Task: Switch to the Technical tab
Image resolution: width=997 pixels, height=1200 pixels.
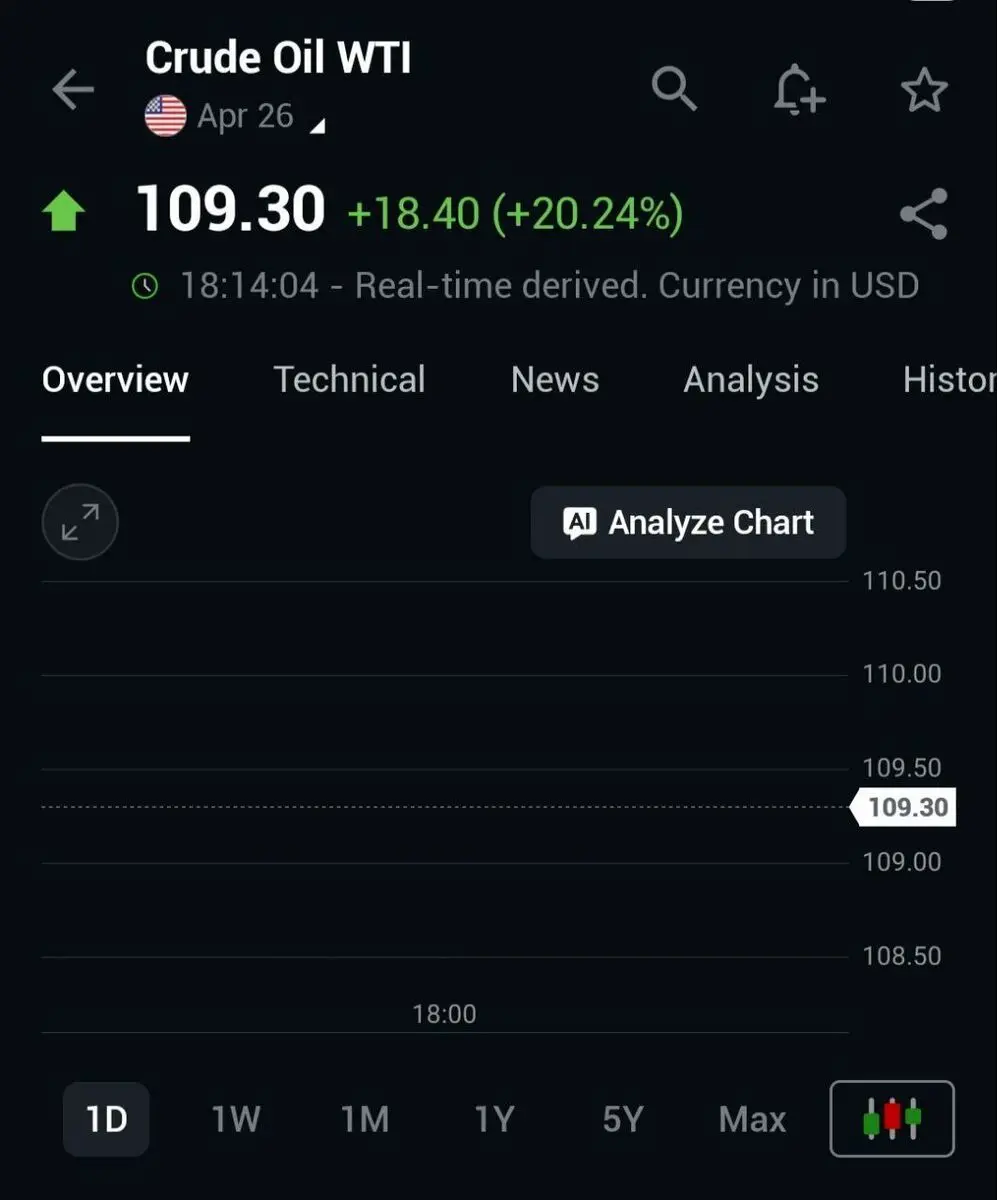Action: [349, 380]
